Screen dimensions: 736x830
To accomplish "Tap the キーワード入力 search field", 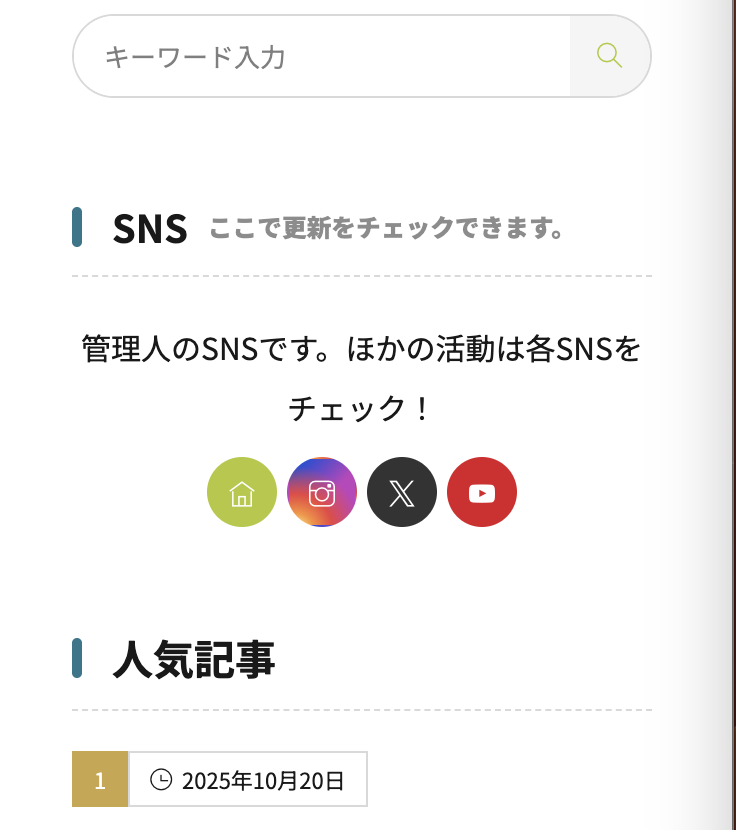I will (320, 57).
